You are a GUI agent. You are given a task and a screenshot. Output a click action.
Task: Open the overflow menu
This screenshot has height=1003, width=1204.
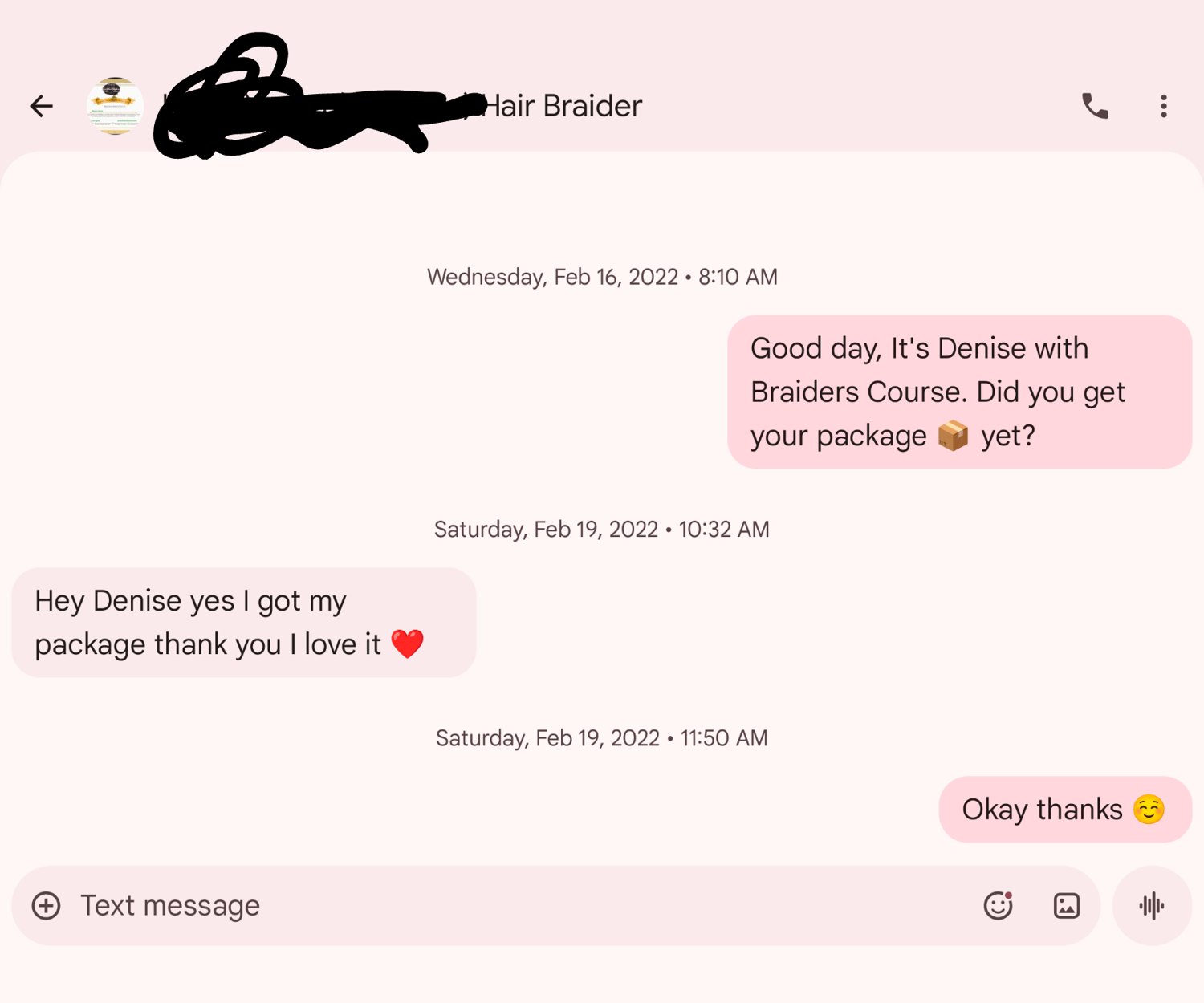coord(1163,106)
